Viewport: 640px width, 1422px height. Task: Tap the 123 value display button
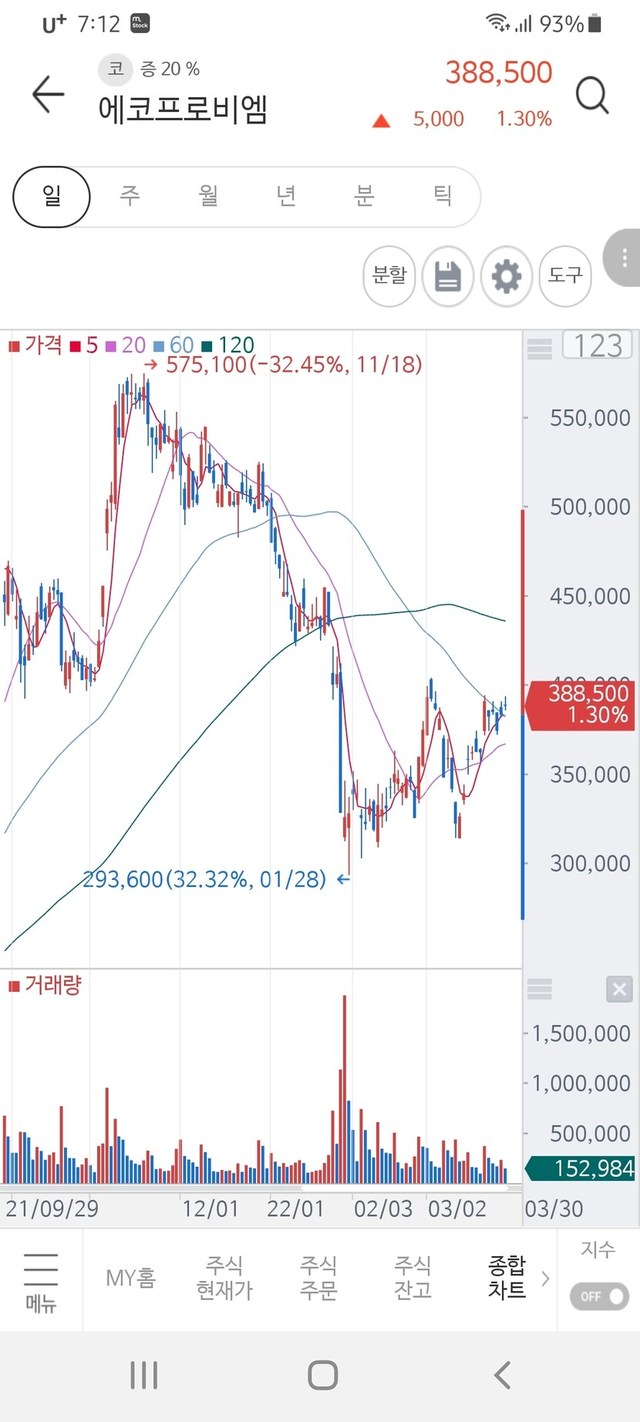click(598, 346)
